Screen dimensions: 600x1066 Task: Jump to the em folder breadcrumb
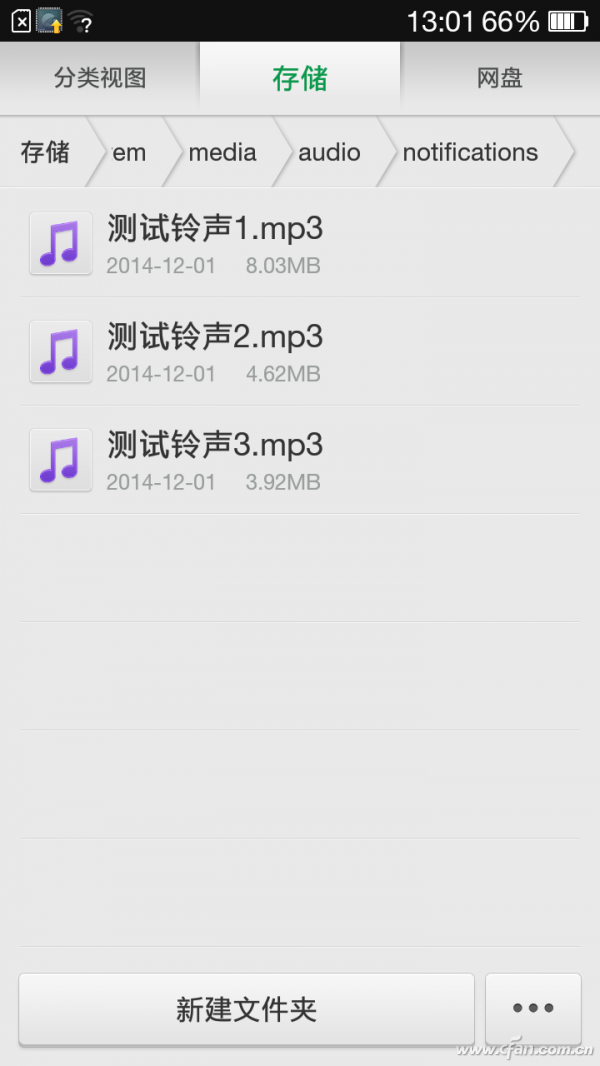click(x=129, y=153)
